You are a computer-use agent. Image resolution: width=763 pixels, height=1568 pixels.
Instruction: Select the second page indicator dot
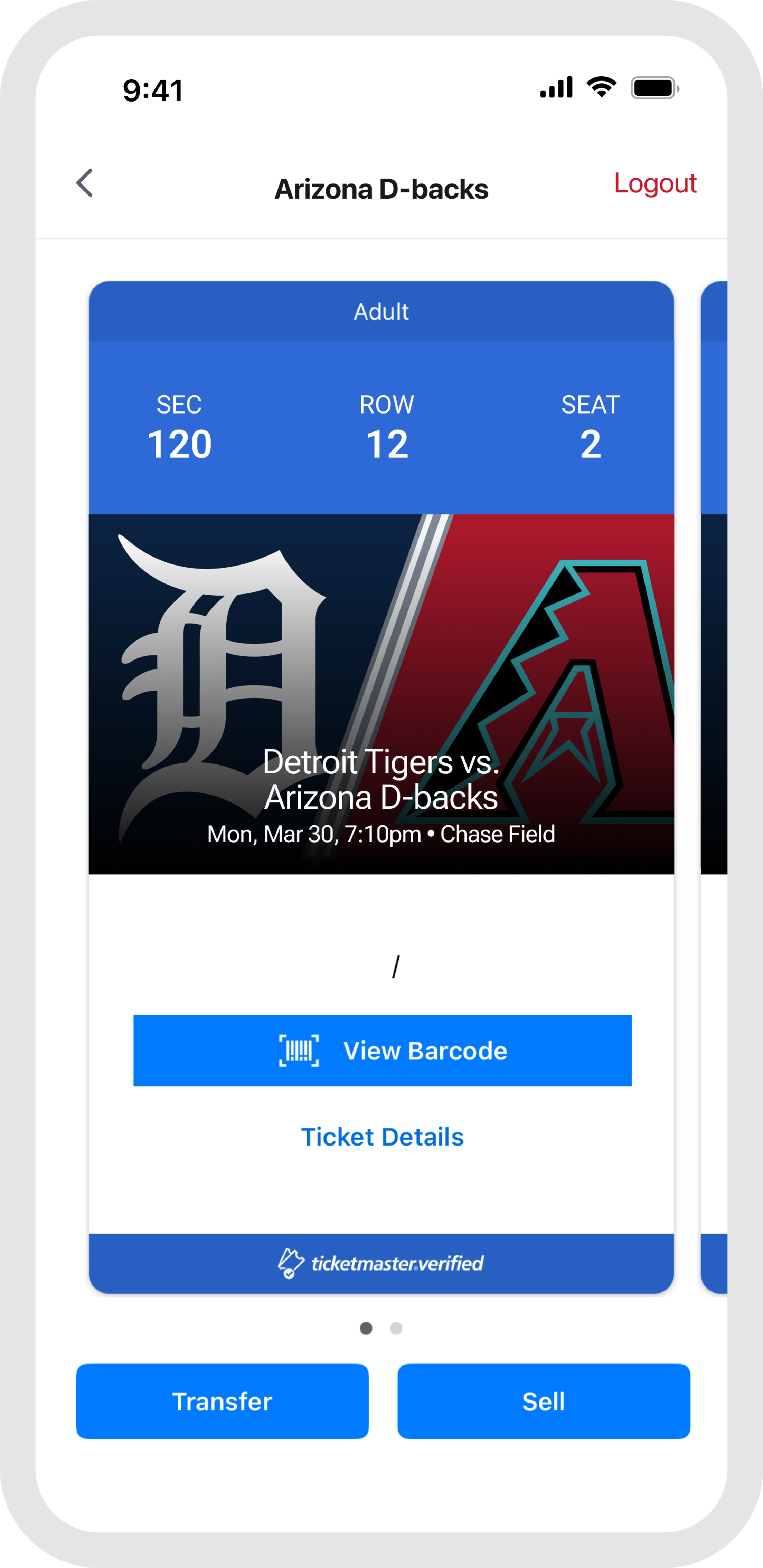click(x=396, y=1328)
